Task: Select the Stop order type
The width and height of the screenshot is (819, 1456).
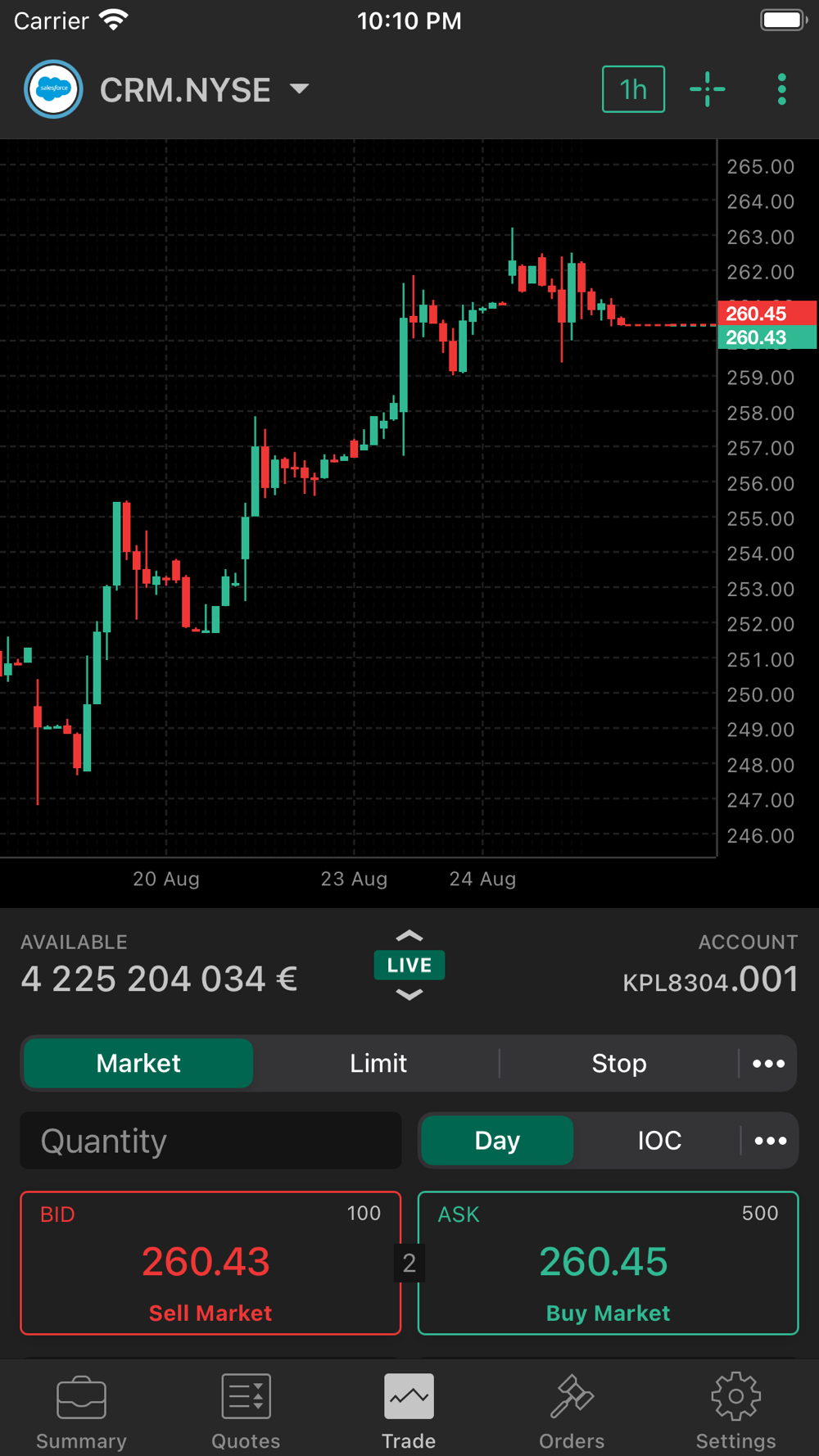Action: click(619, 1063)
